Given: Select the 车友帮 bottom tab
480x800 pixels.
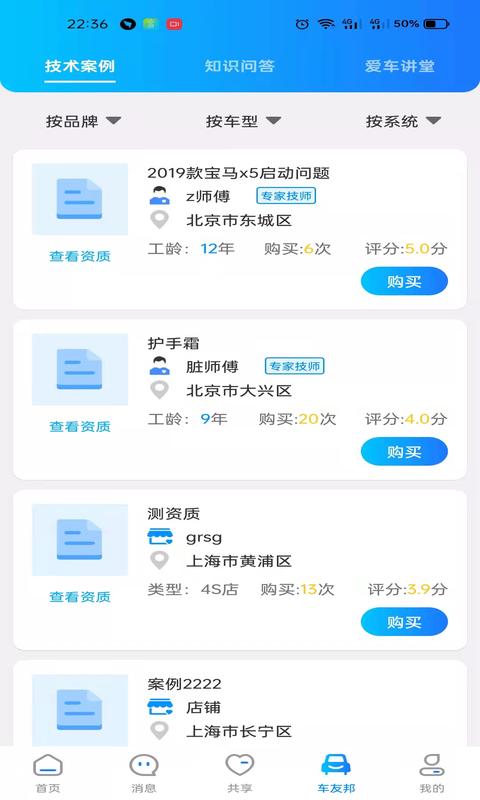Looking at the screenshot, I should [x=336, y=773].
